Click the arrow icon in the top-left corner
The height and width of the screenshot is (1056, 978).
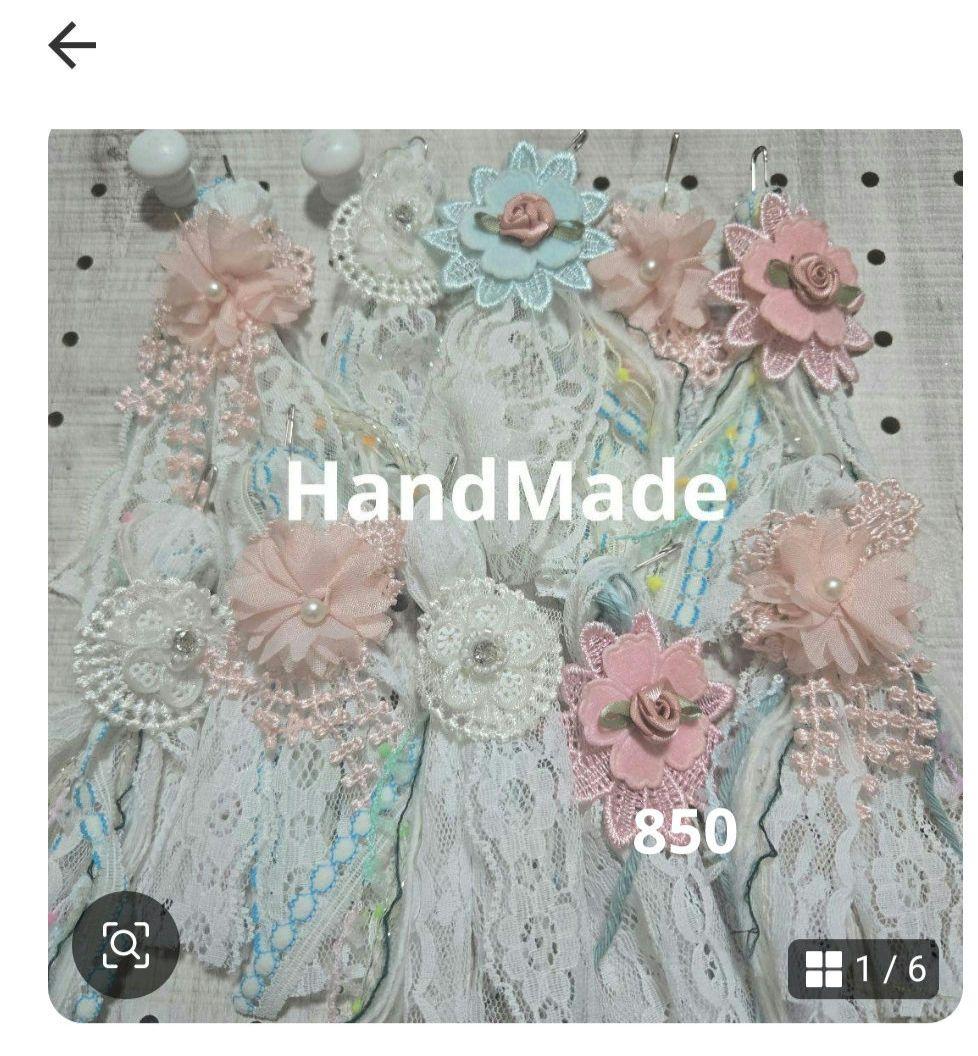pos(71,44)
